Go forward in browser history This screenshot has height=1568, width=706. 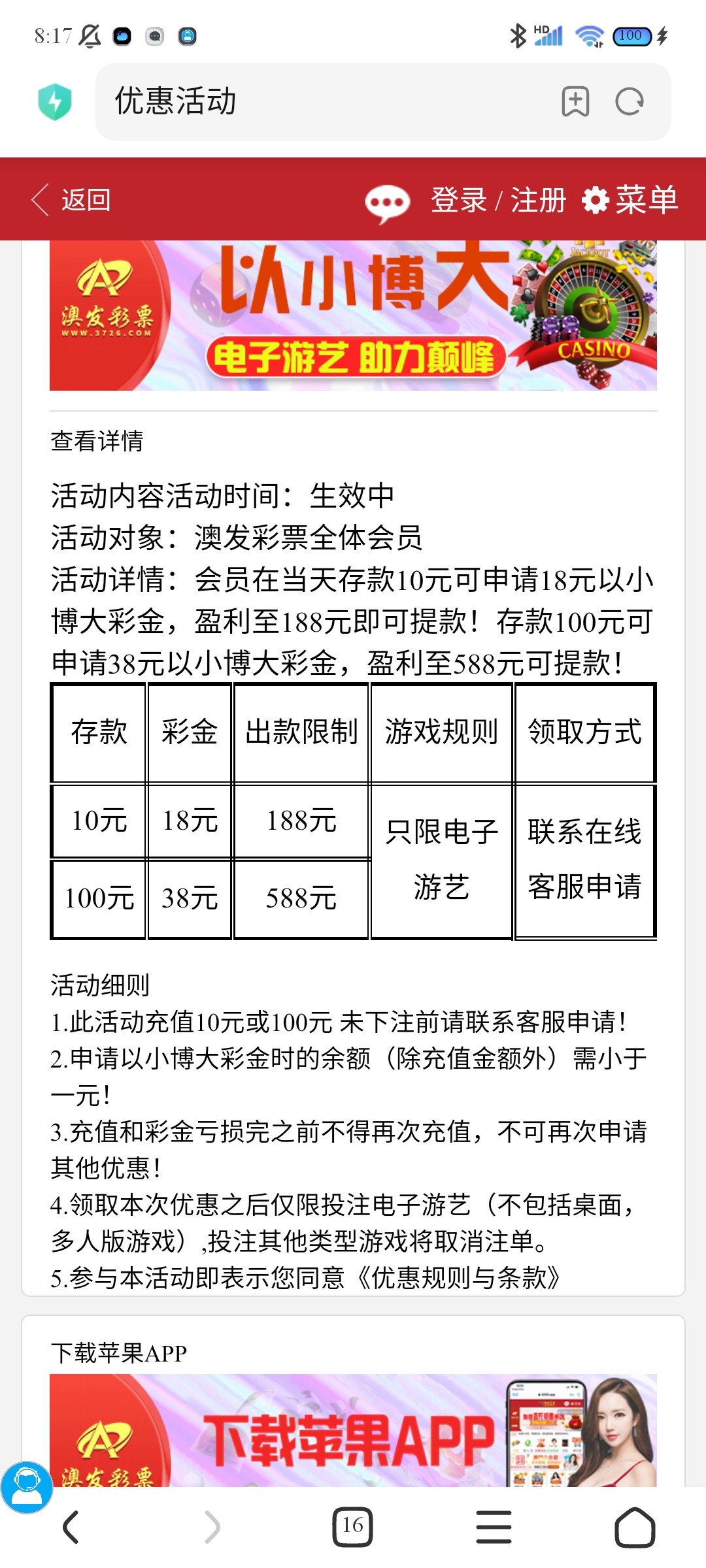point(212,1527)
